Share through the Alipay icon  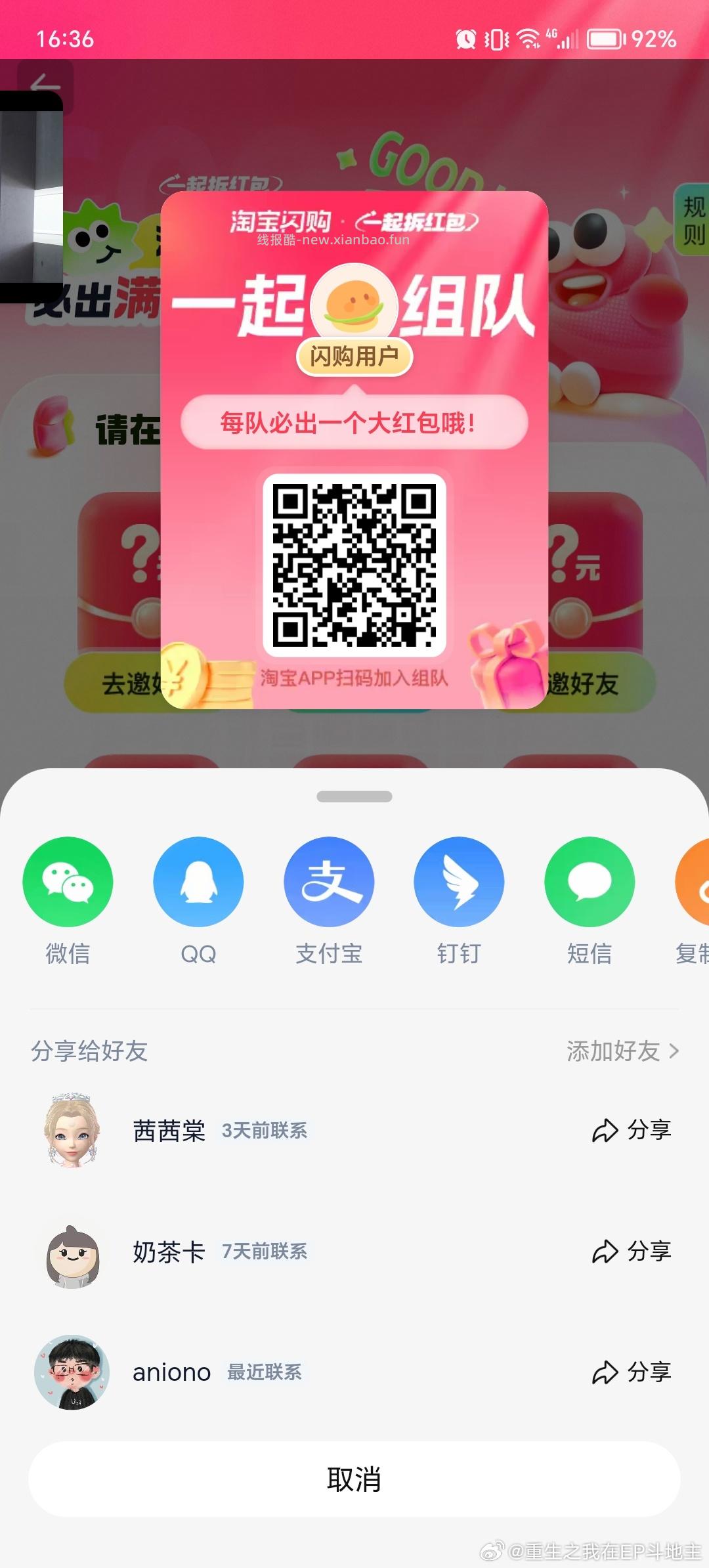click(328, 882)
